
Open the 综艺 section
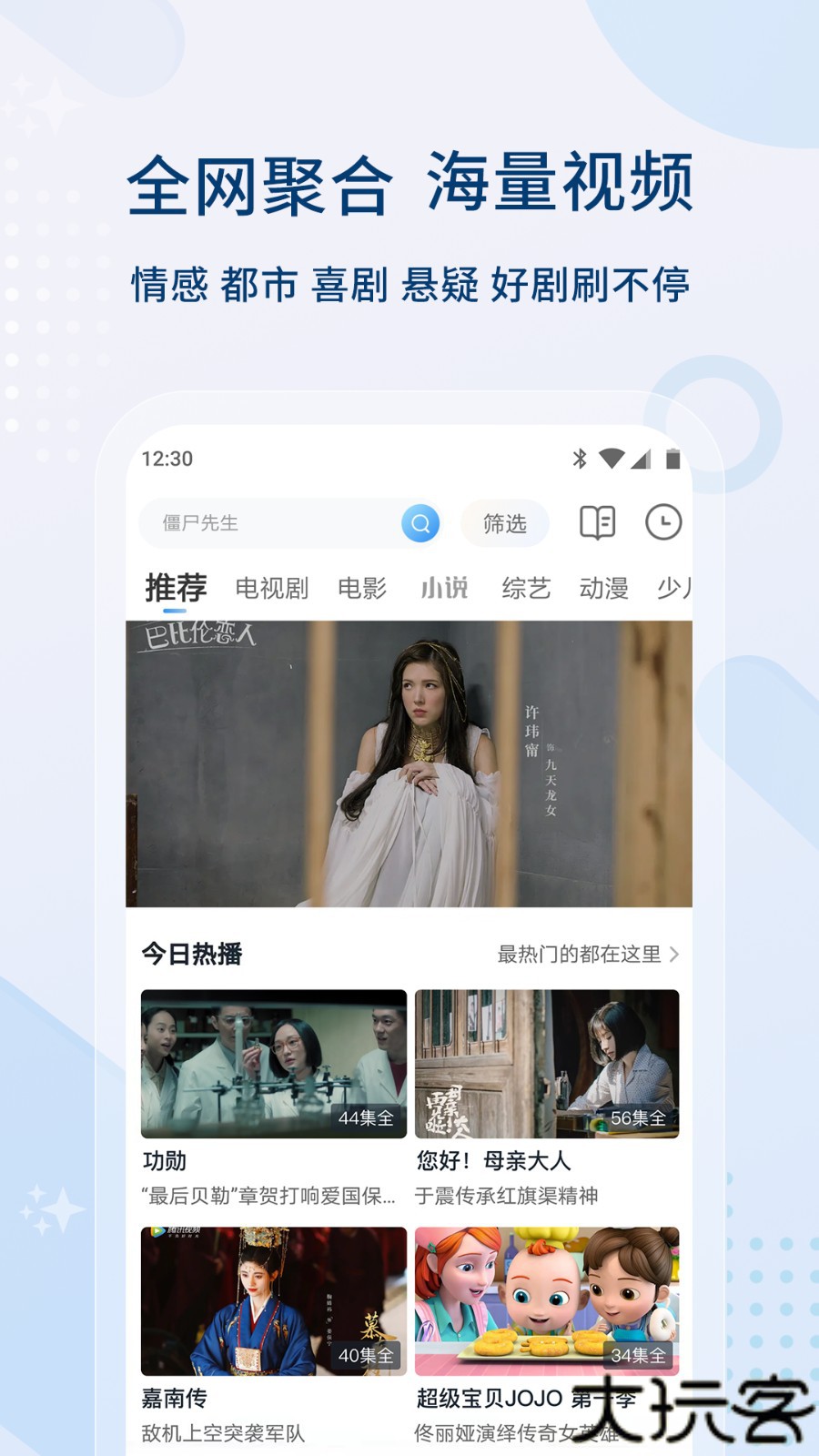[526, 588]
